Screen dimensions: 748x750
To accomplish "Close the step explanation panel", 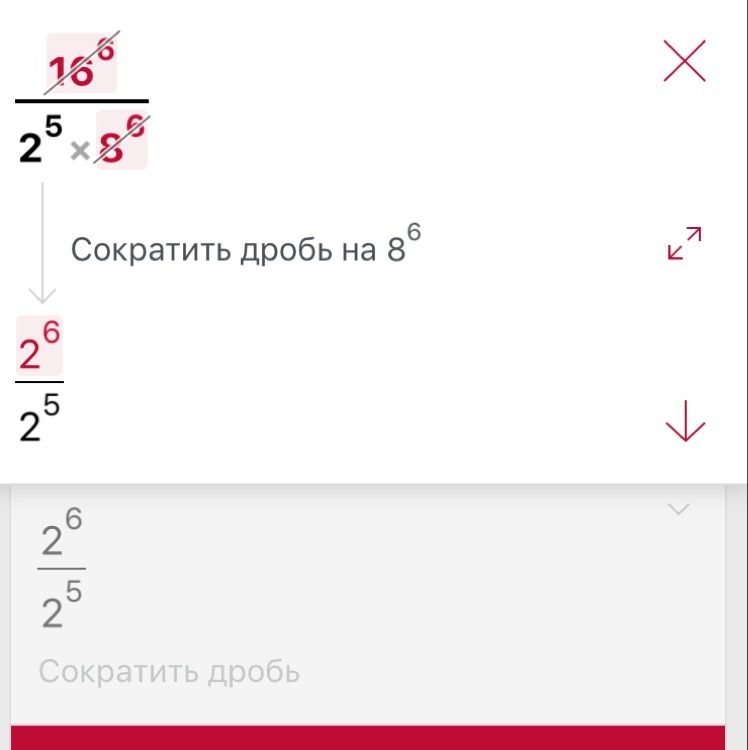I will (x=685, y=62).
